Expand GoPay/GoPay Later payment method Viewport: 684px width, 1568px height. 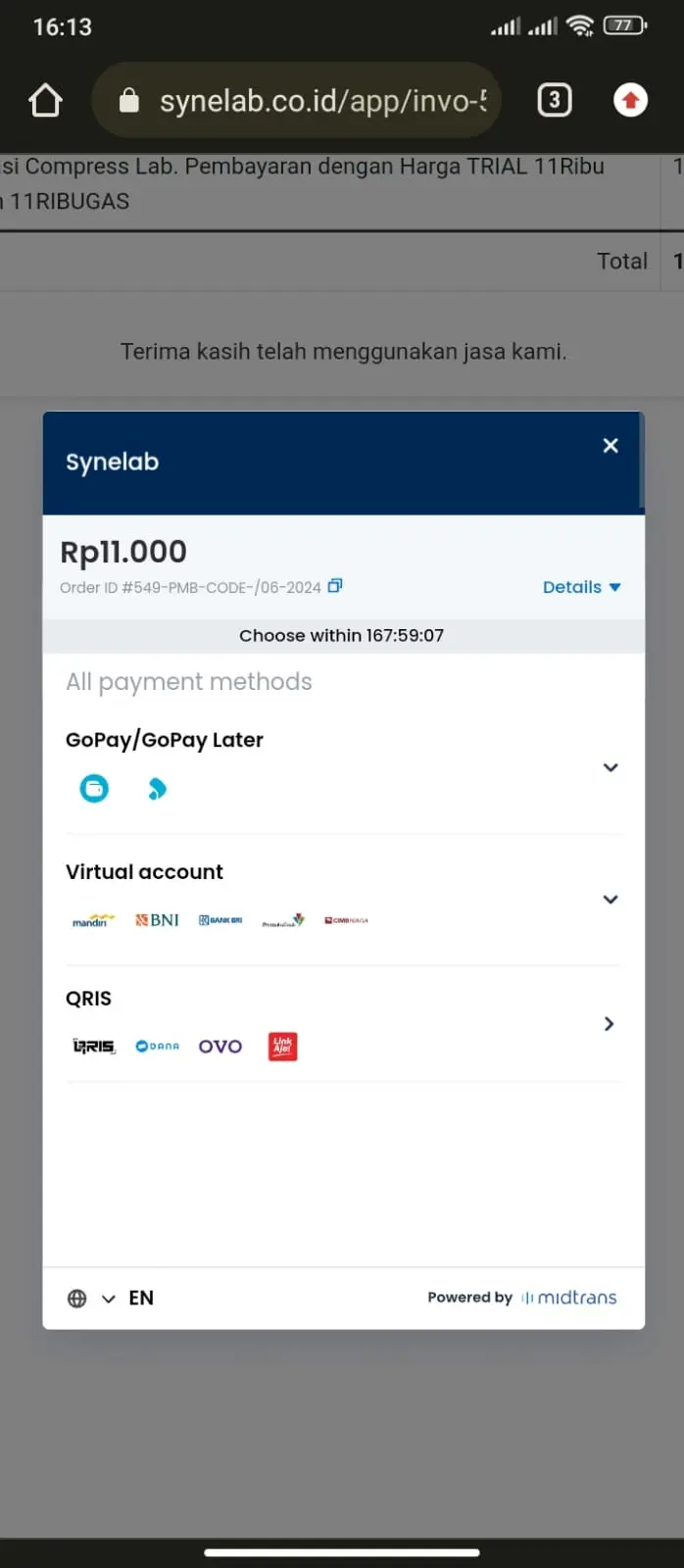click(x=343, y=768)
